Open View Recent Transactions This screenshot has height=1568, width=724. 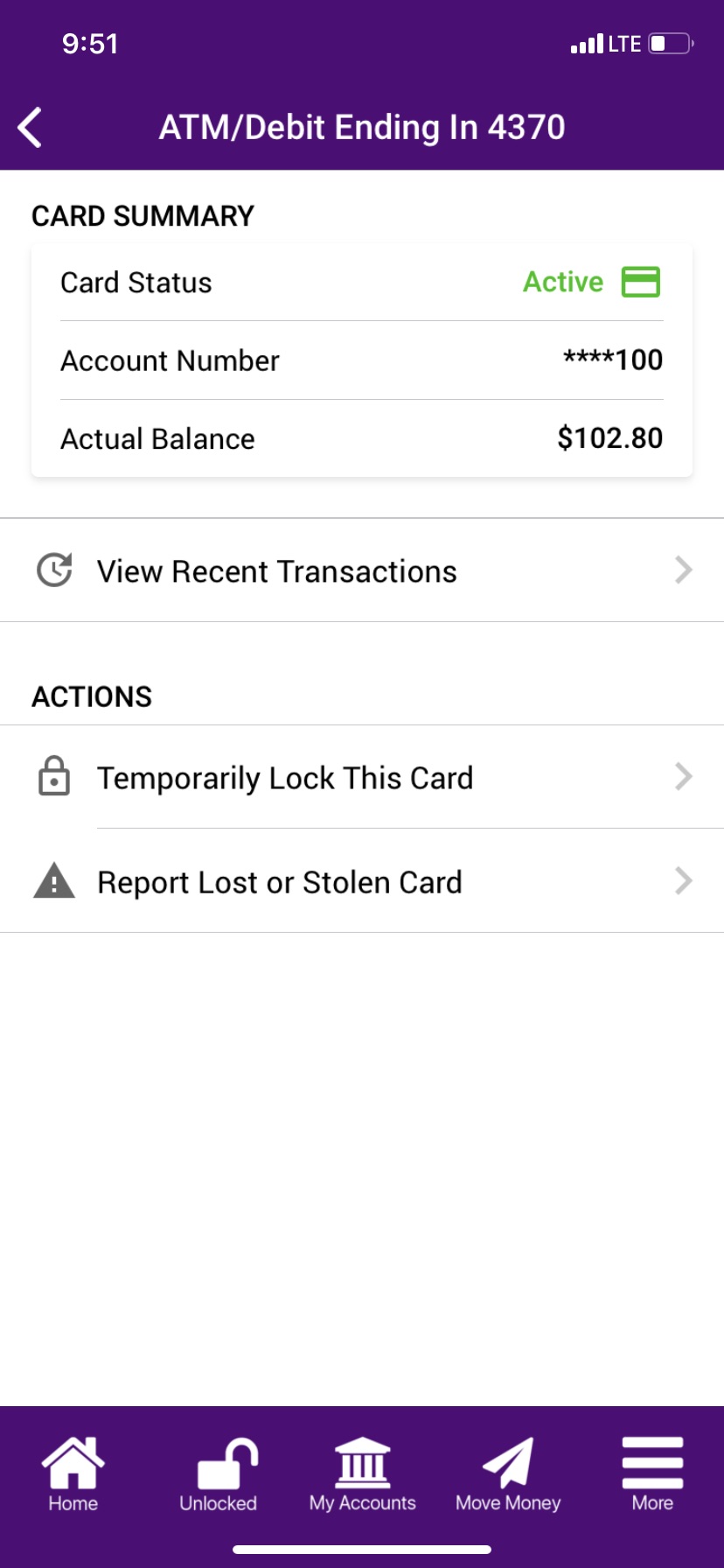pos(362,570)
